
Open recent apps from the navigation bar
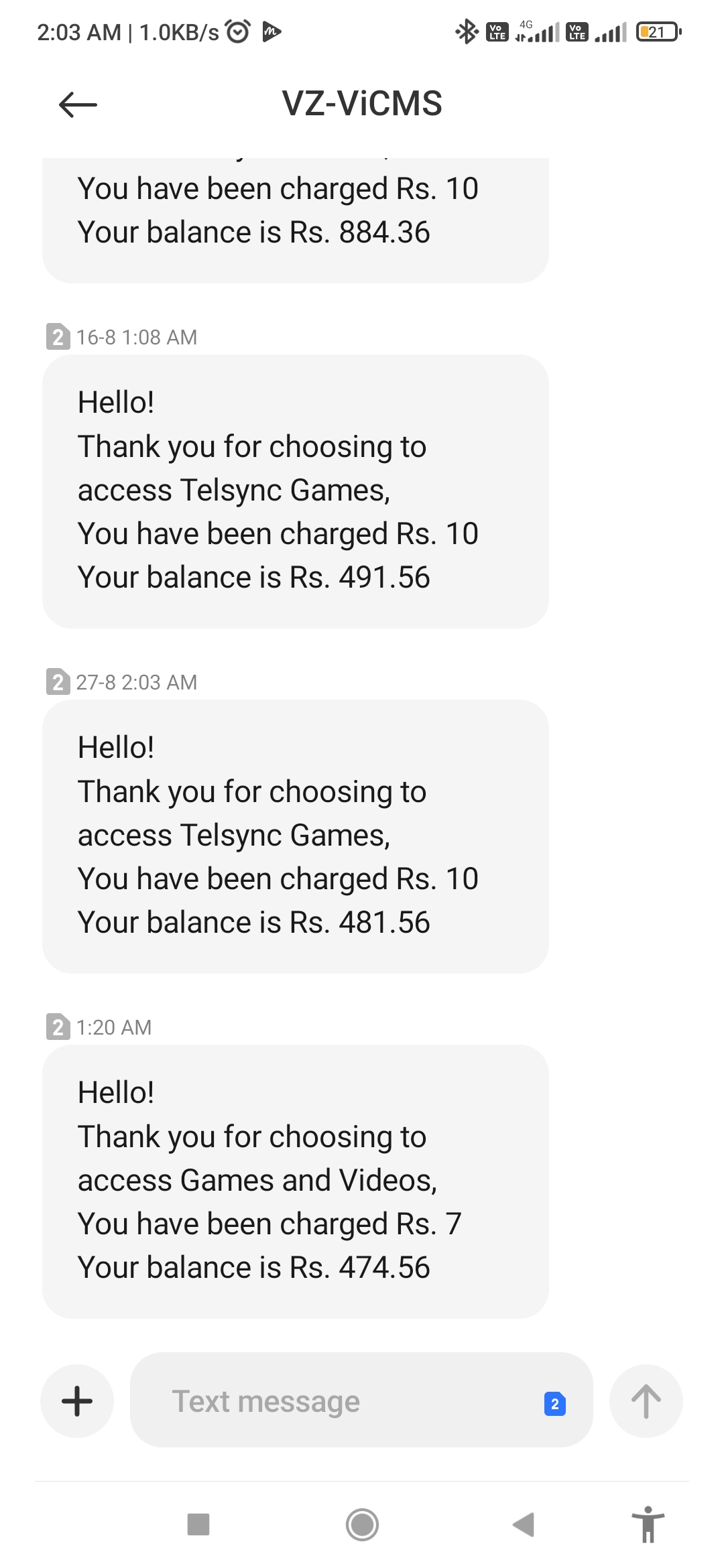[198, 1524]
